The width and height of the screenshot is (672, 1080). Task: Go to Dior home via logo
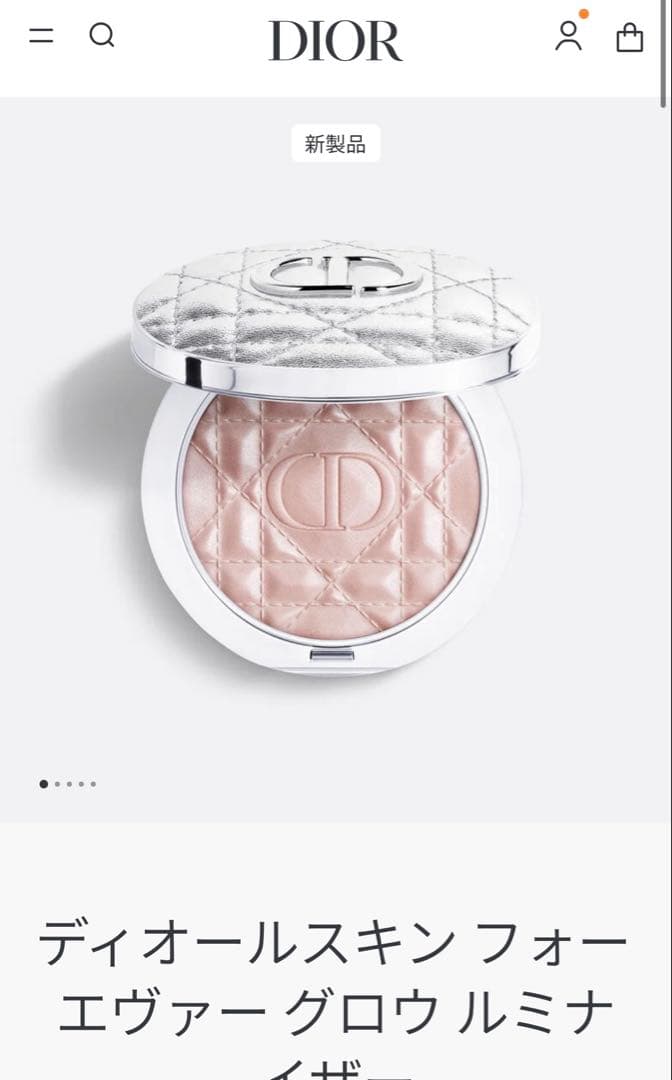[x=335, y=41]
